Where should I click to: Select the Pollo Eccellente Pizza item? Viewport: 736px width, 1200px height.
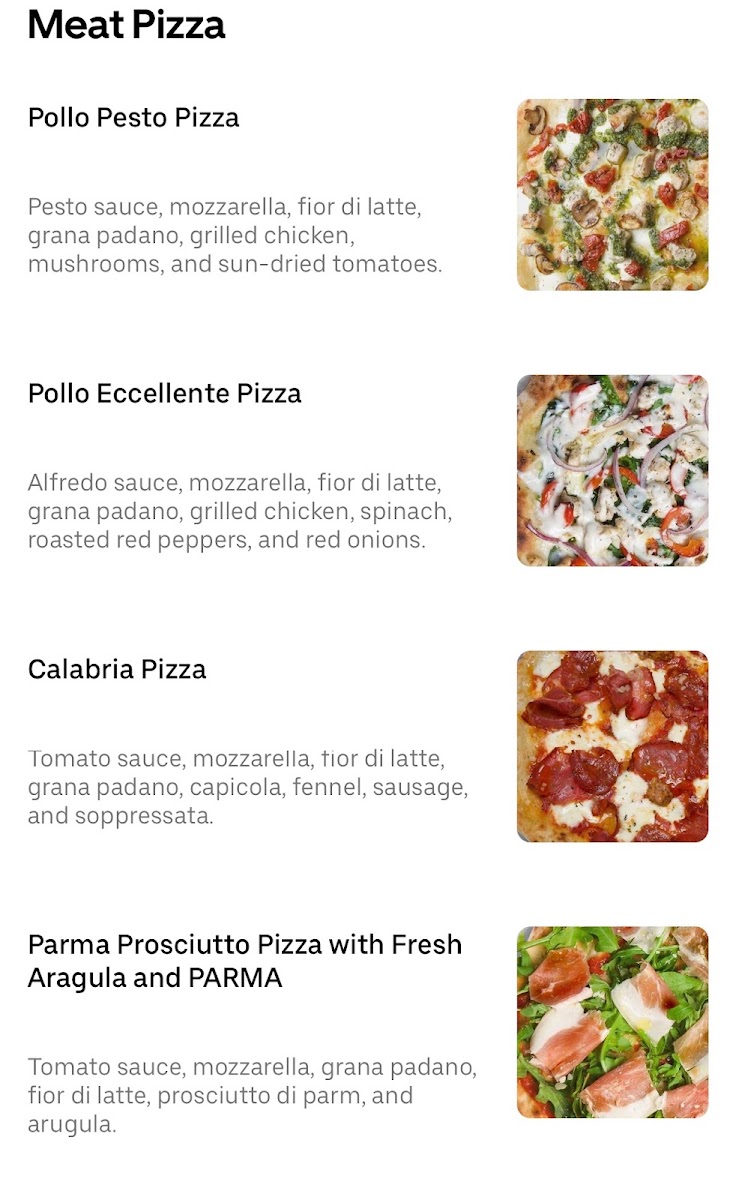point(165,394)
